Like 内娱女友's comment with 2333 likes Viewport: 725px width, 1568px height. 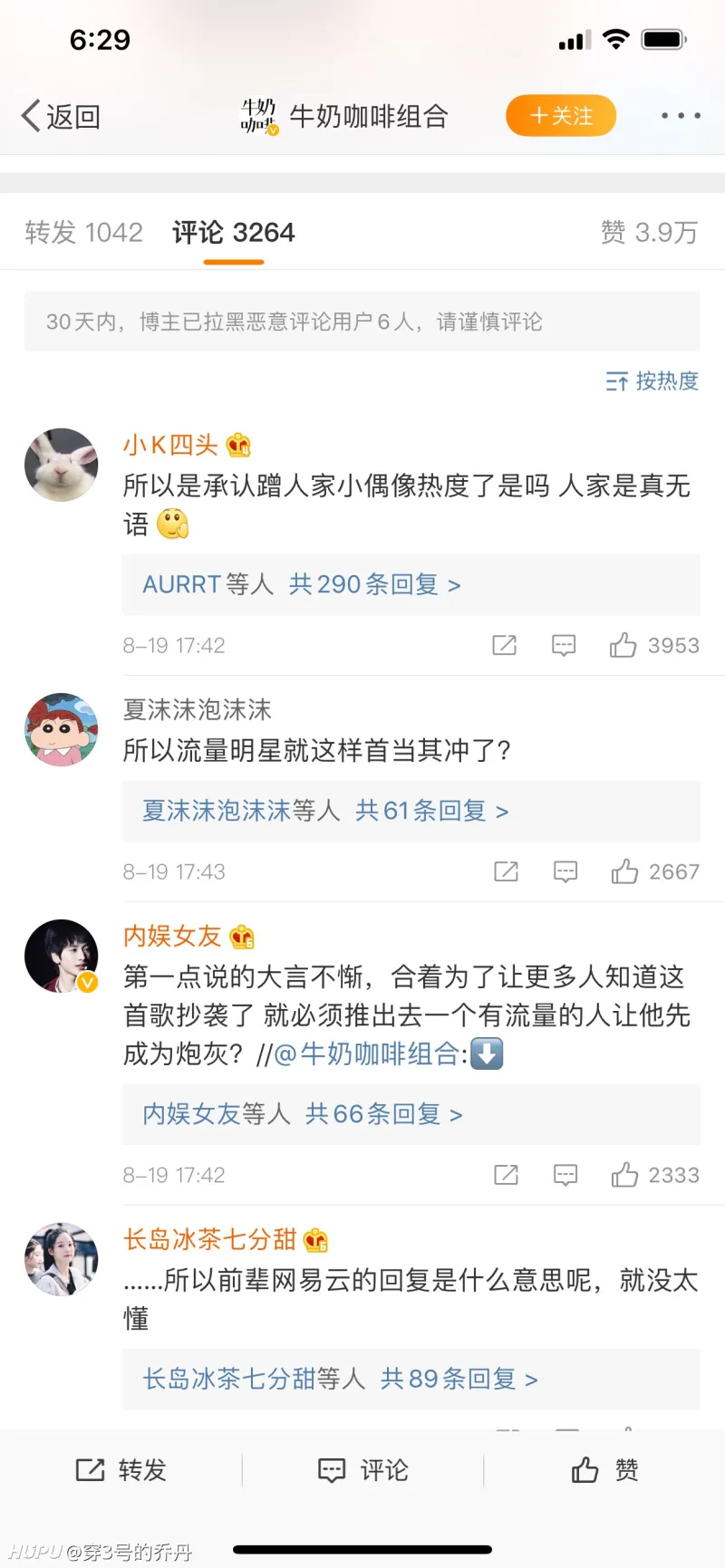(x=625, y=1175)
